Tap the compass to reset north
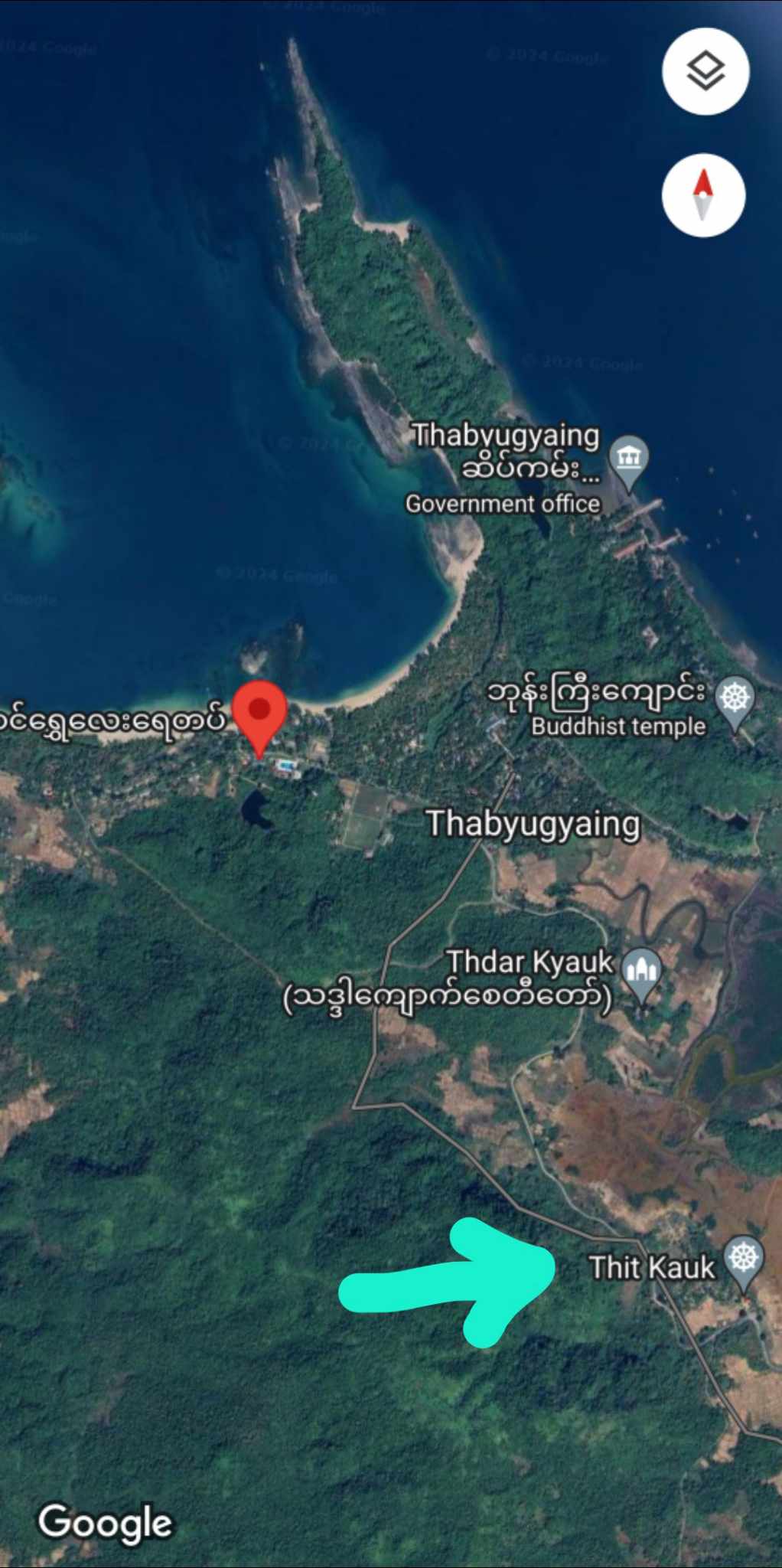 tap(703, 195)
